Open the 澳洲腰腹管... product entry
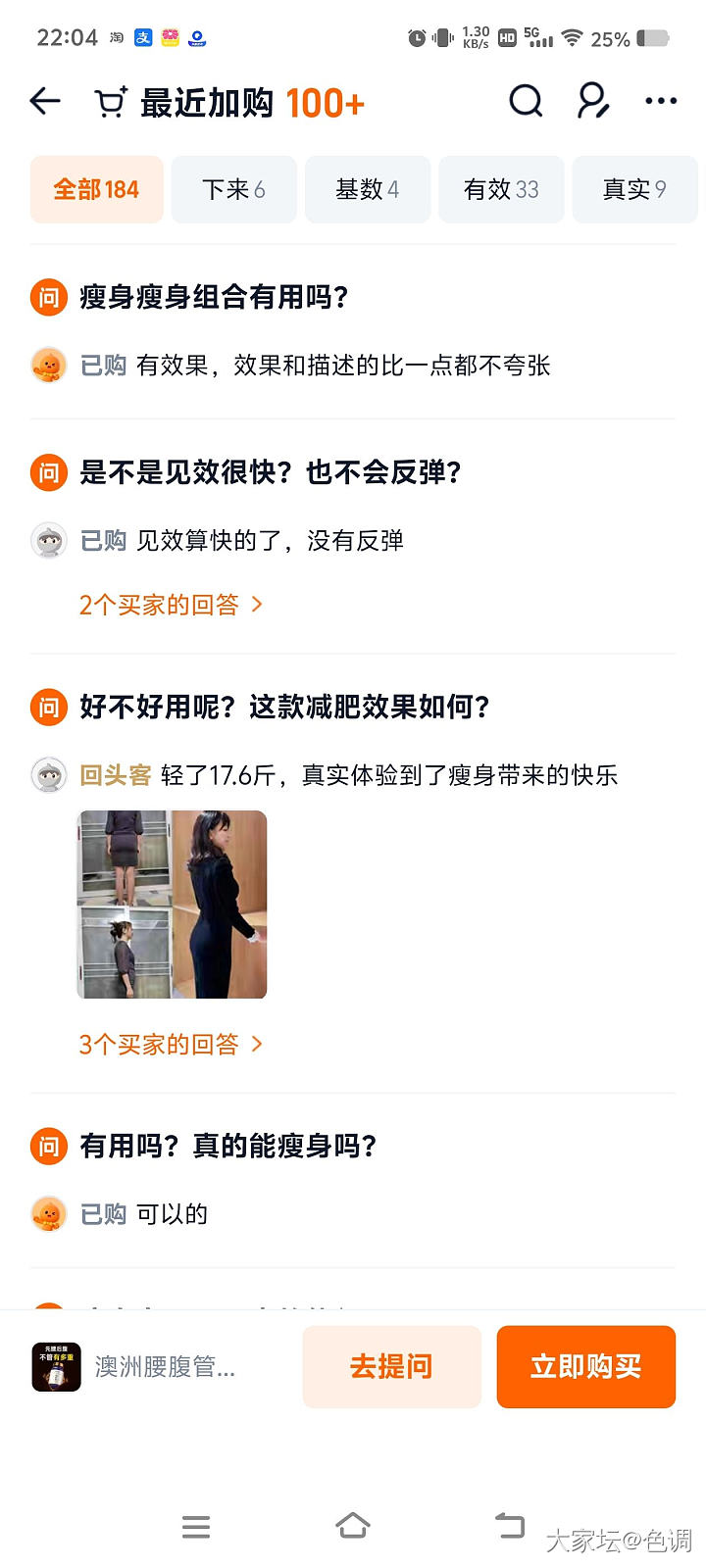 137,1367
